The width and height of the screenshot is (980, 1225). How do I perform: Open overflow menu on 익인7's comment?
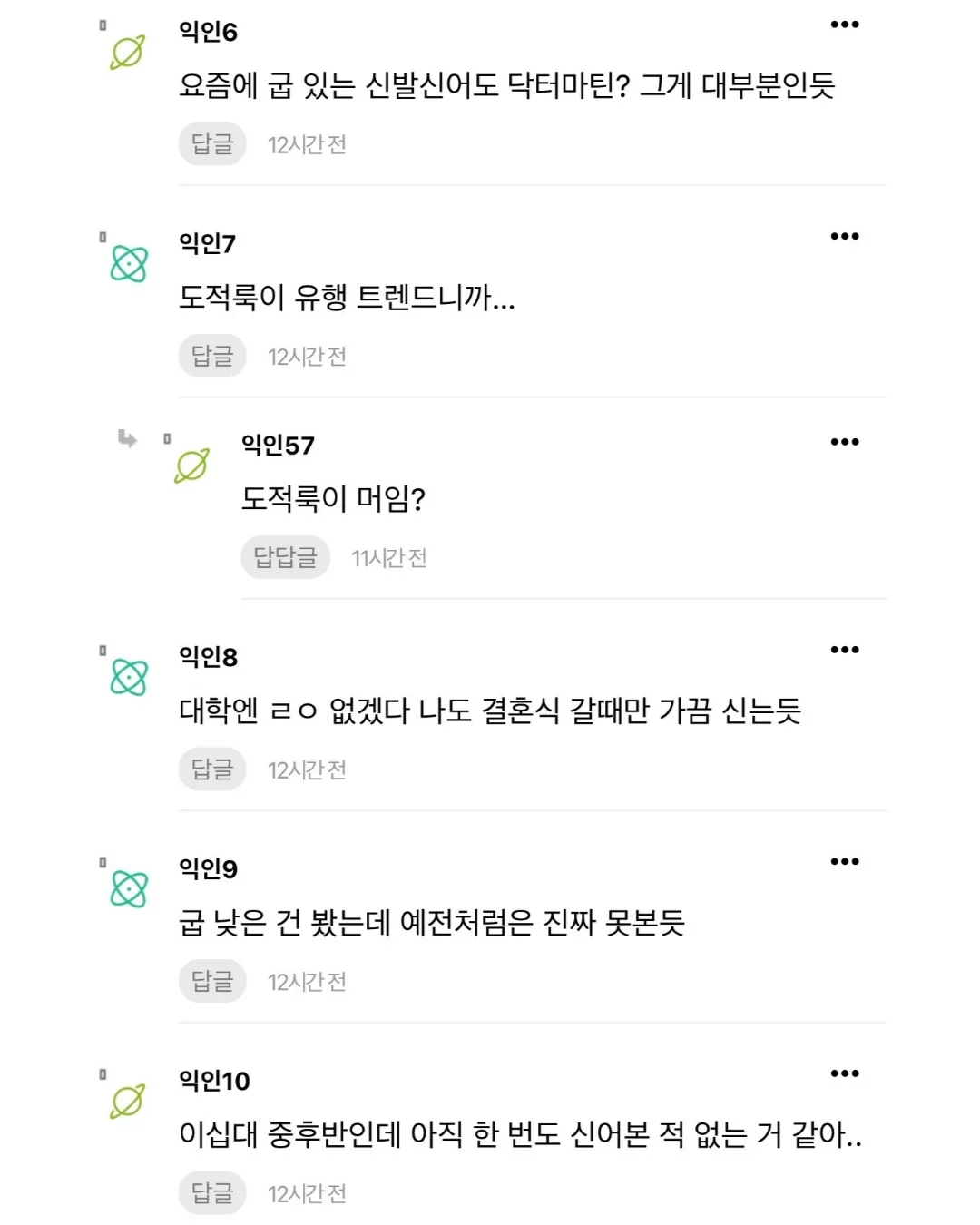844,237
